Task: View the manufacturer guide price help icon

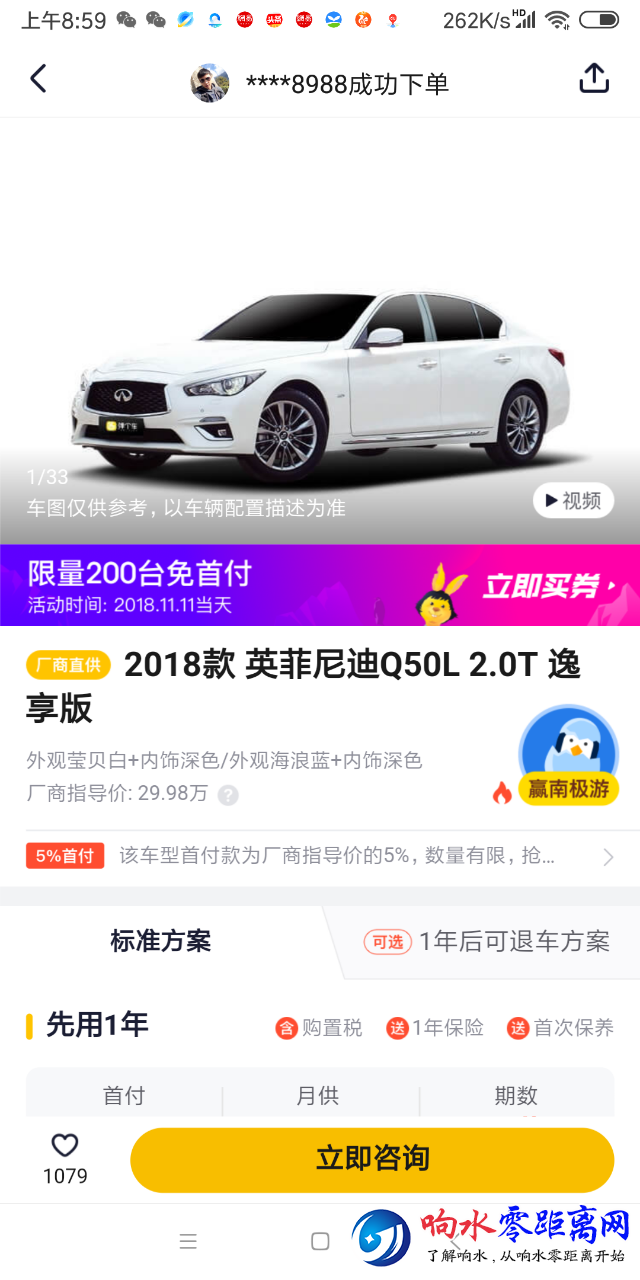Action: click(x=229, y=795)
